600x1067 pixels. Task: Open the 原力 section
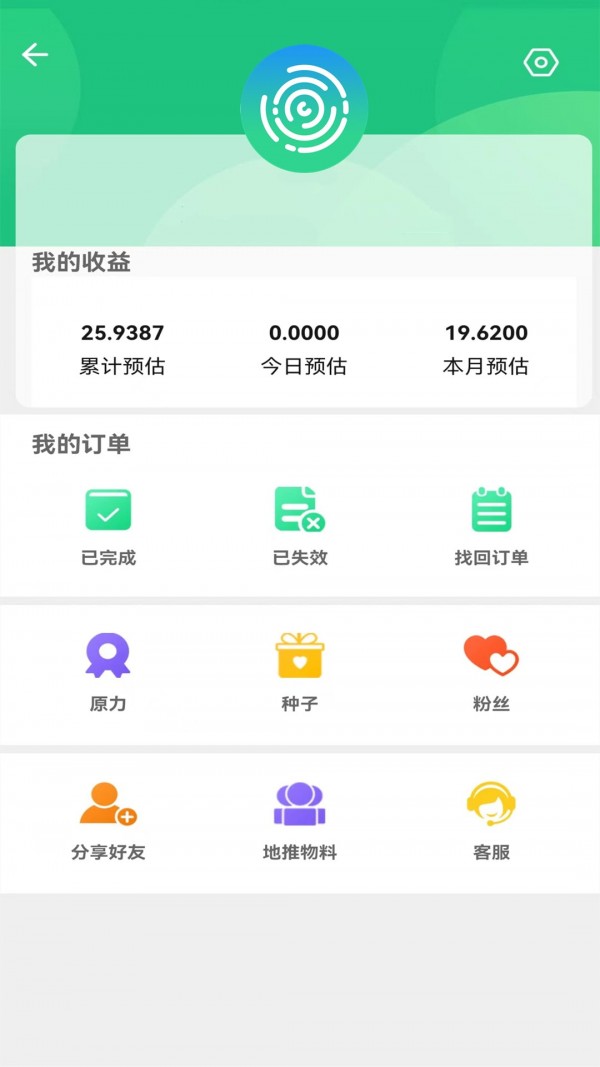[108, 672]
